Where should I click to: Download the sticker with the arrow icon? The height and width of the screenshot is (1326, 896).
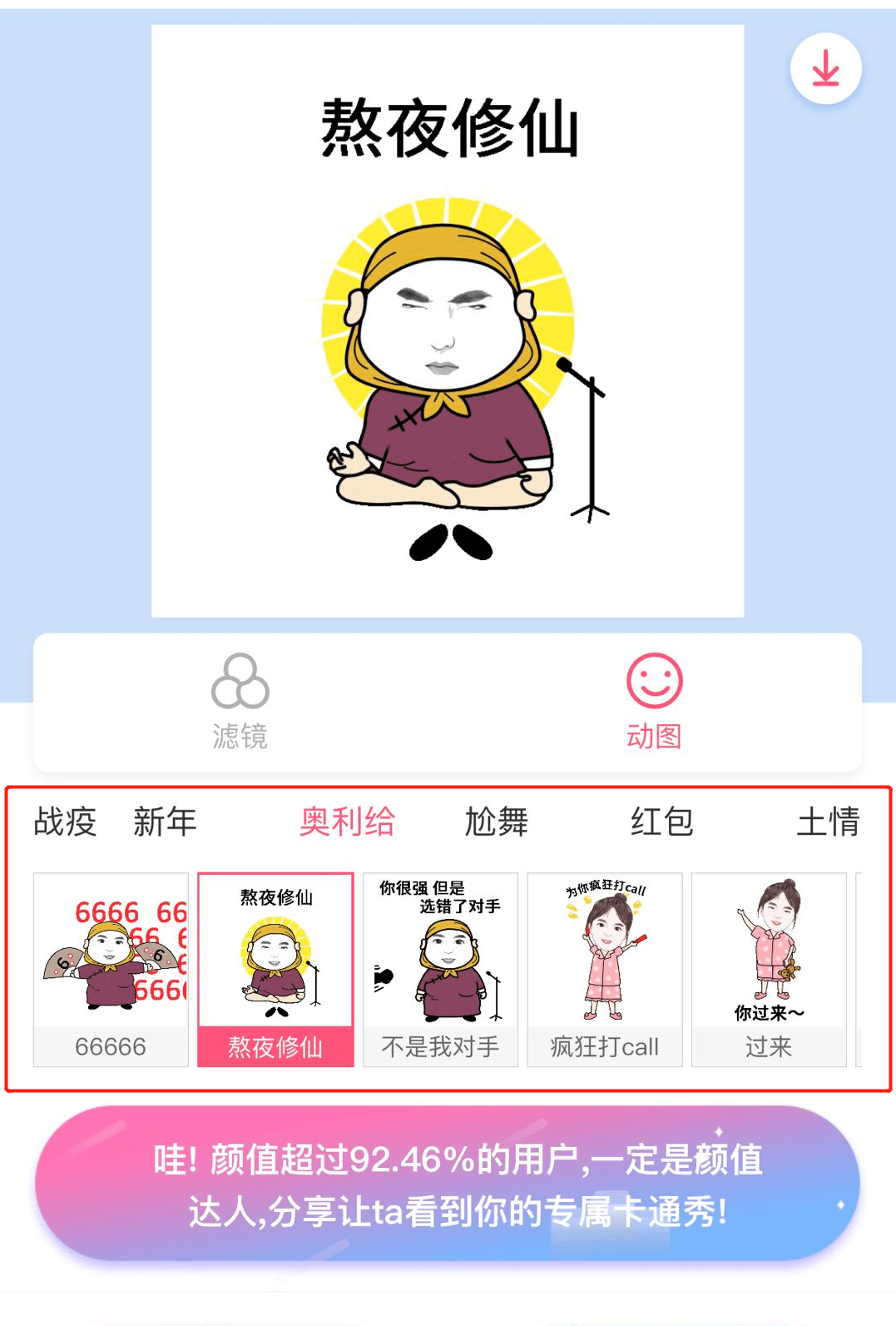(x=825, y=69)
